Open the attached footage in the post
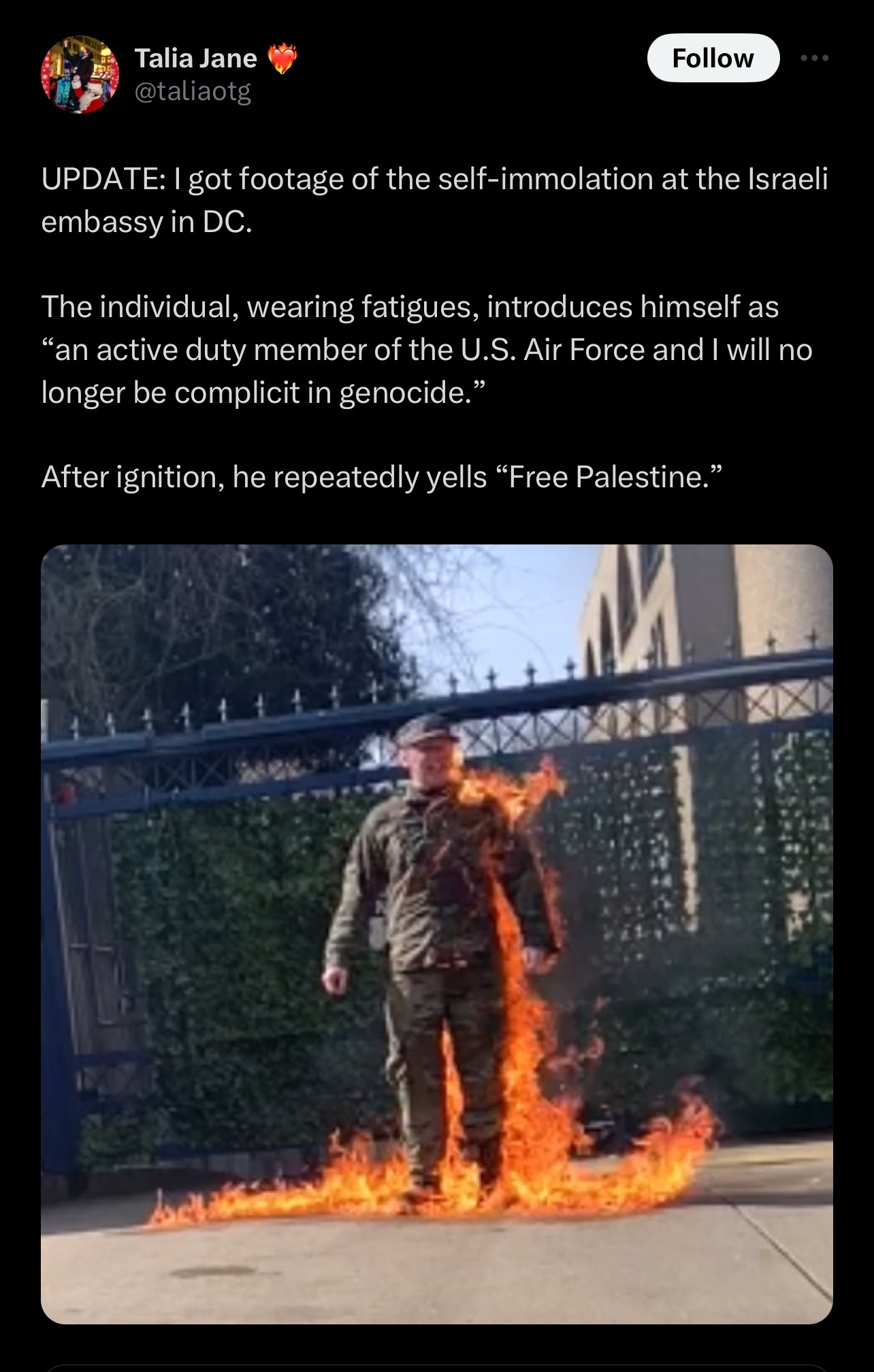 point(436,934)
